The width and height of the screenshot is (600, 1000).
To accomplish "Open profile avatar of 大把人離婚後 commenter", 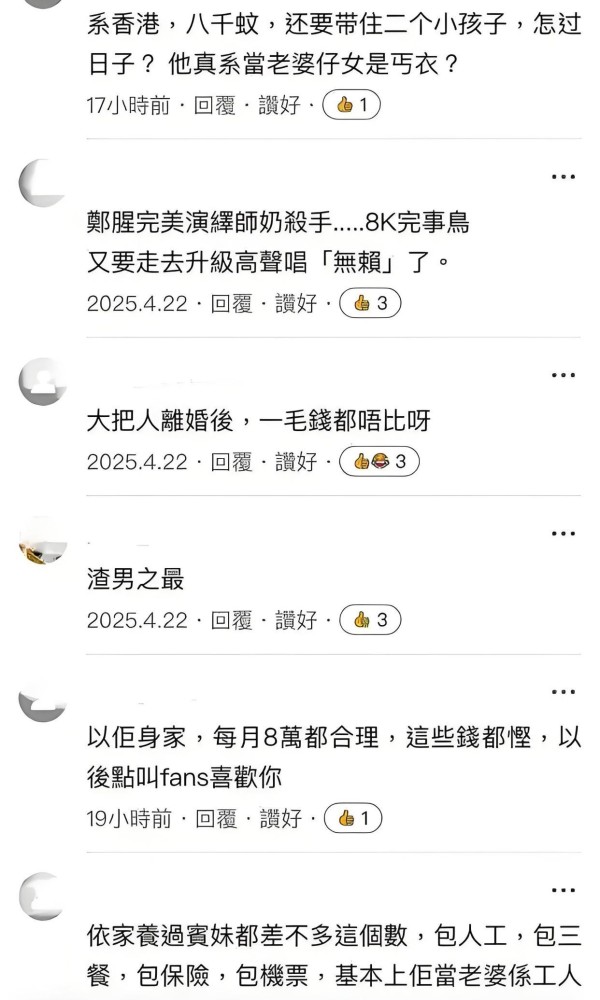I will coord(43,381).
